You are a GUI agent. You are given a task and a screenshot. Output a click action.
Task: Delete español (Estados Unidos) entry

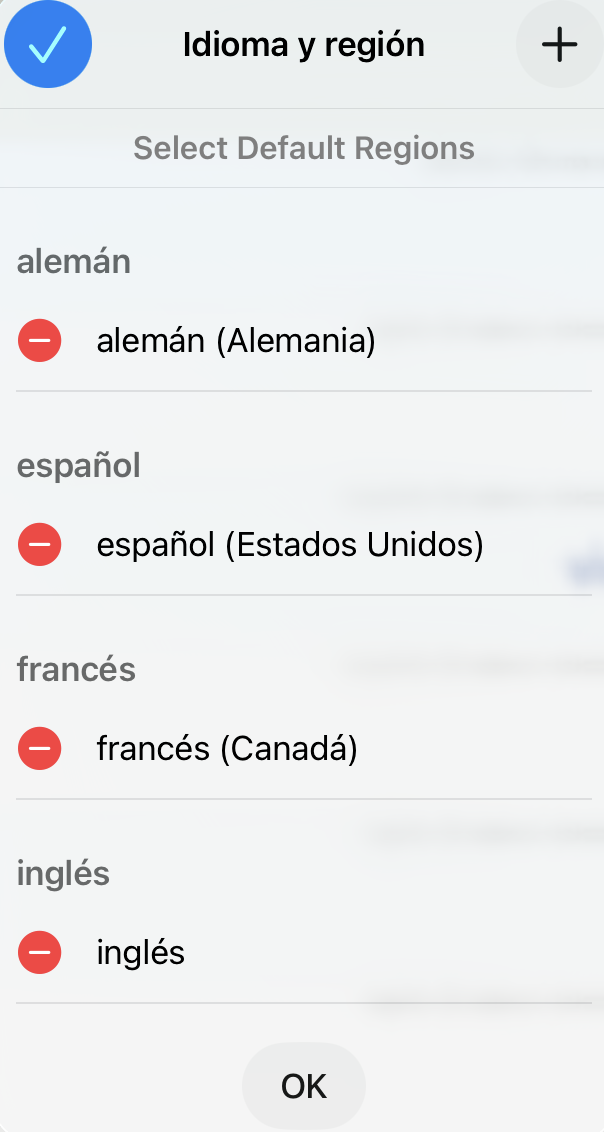click(40, 545)
